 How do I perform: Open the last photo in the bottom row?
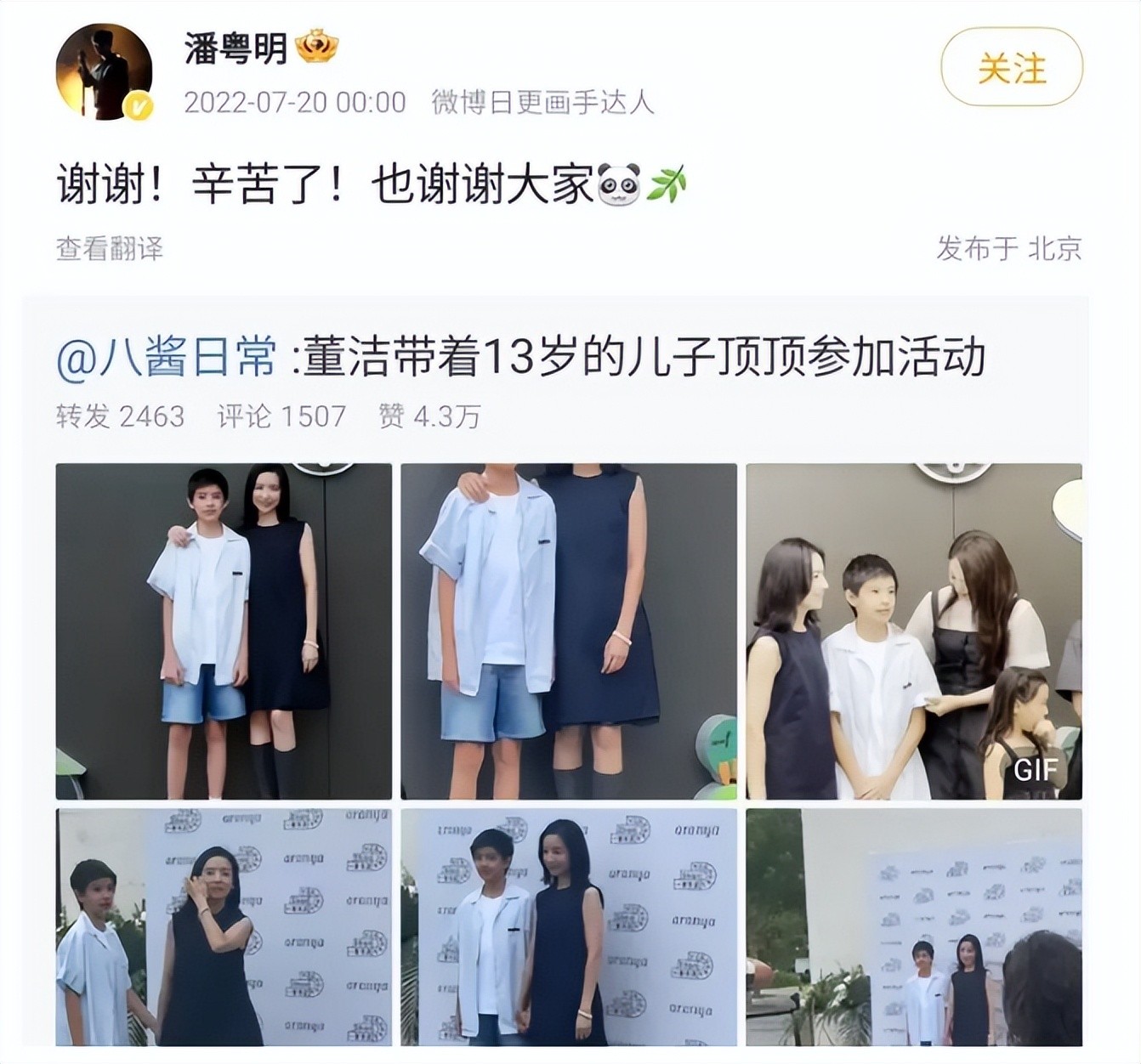(x=913, y=927)
